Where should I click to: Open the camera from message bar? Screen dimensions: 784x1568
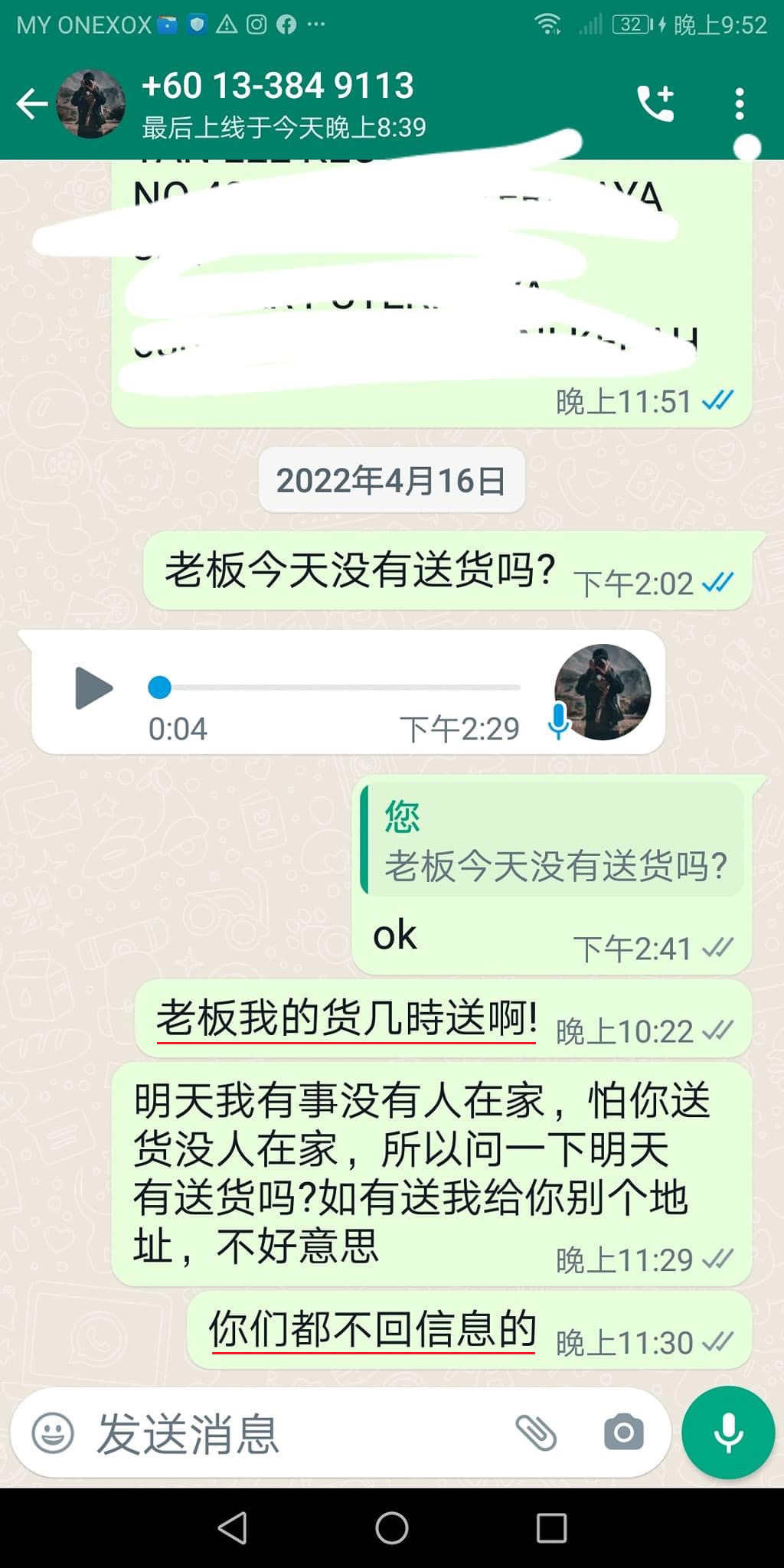[x=624, y=1433]
